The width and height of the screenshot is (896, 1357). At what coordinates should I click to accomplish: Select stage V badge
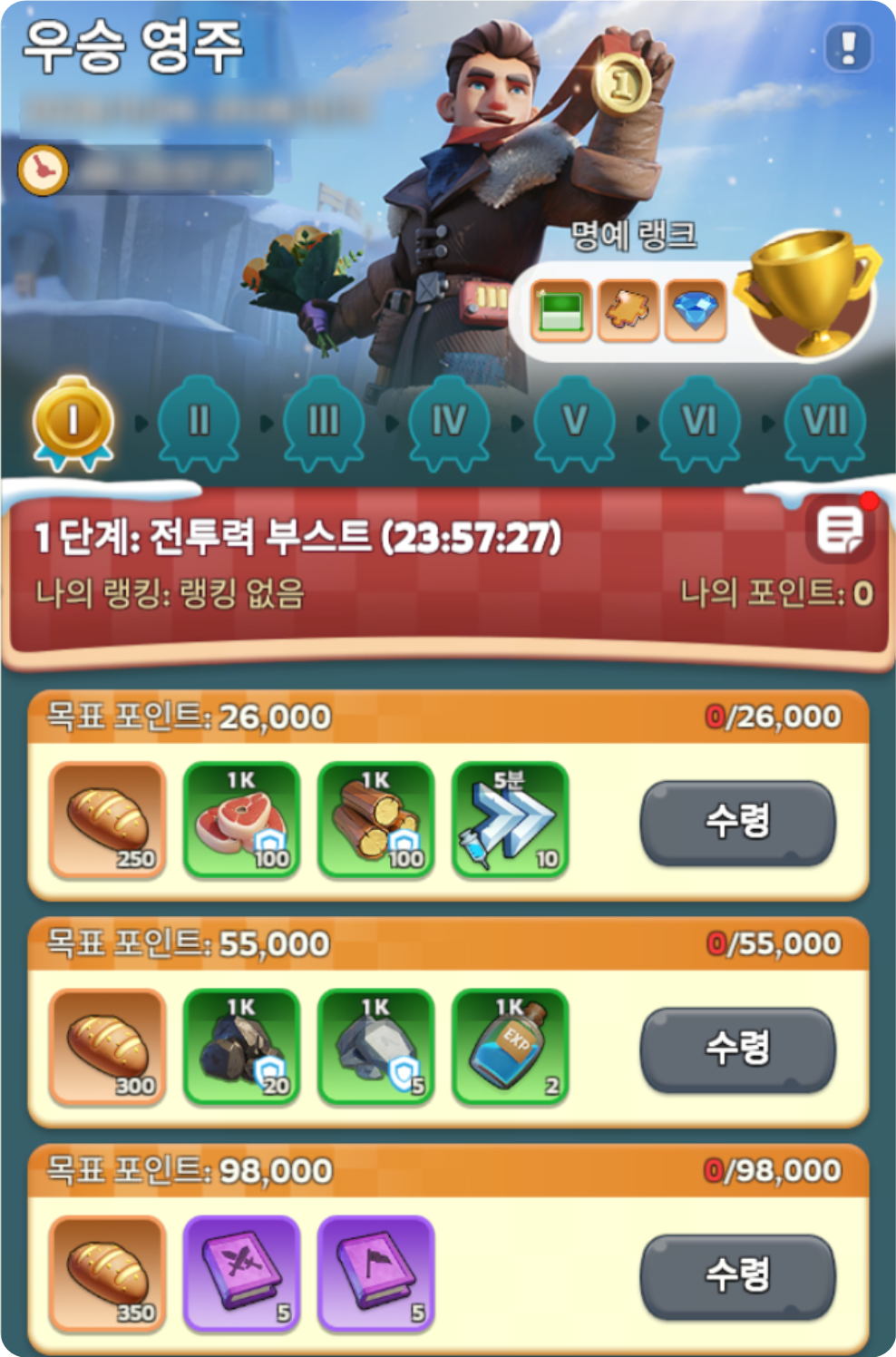point(574,423)
